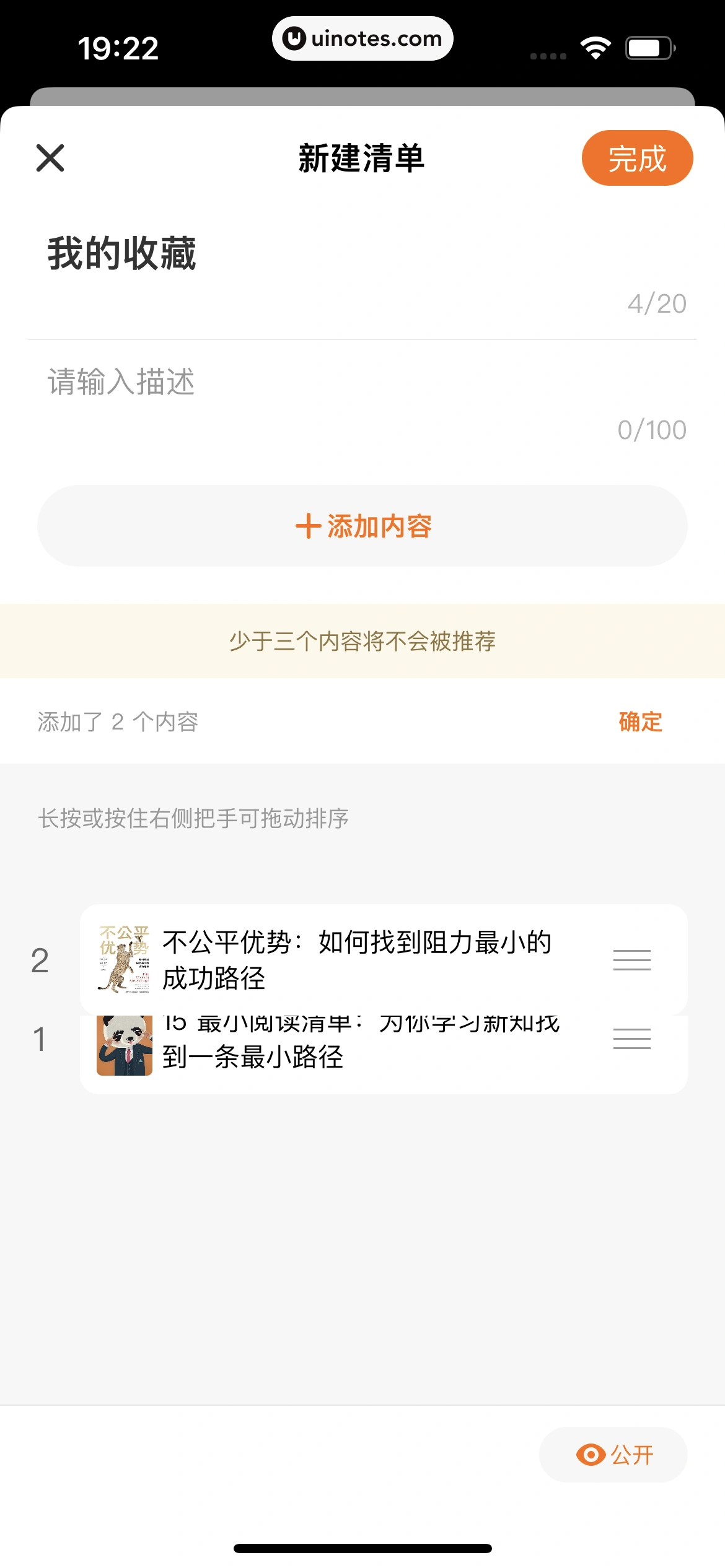Click the drag handle of item 2
This screenshot has height=1568, width=725.
click(632, 959)
